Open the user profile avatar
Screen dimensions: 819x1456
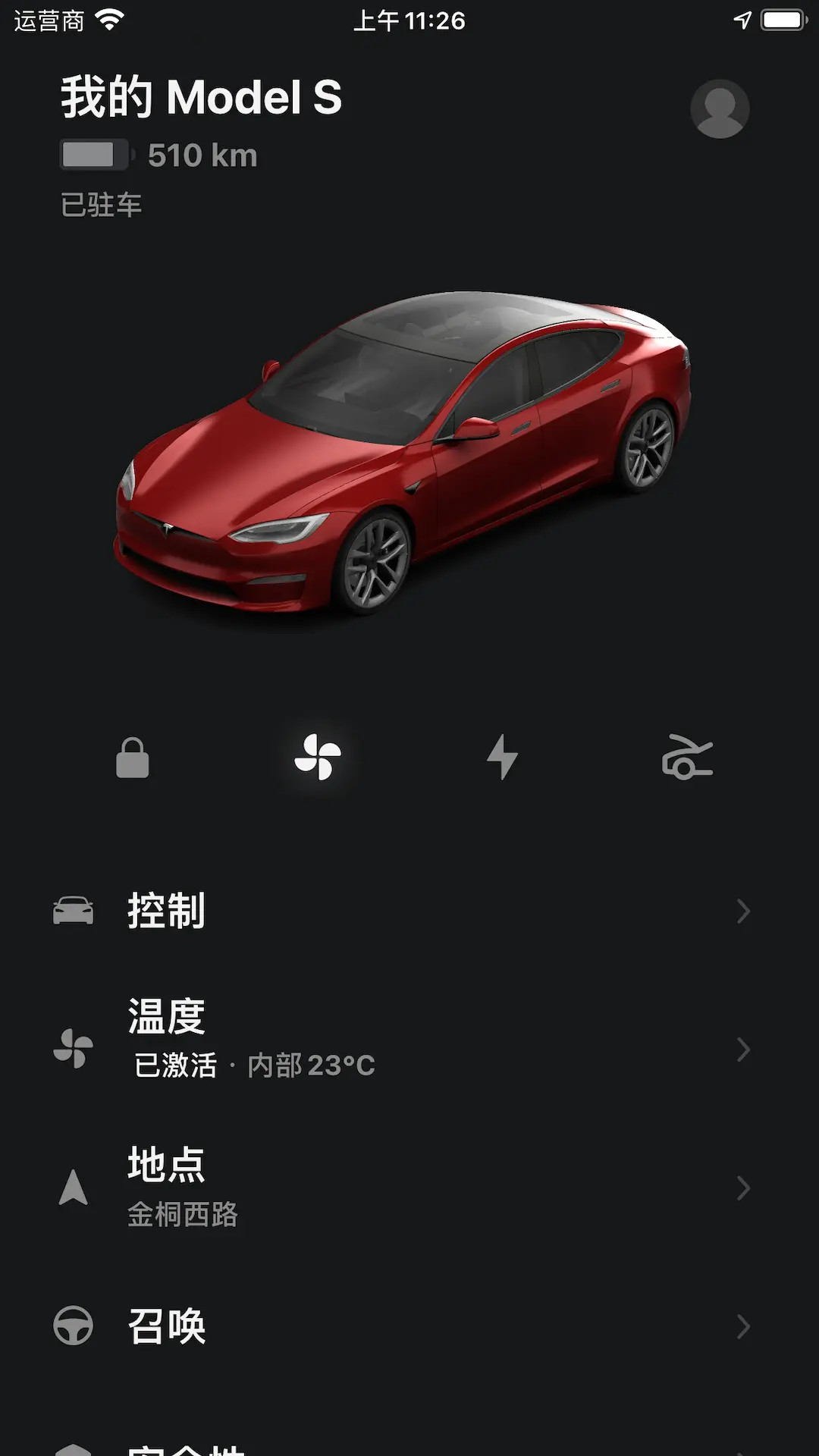coord(720,108)
